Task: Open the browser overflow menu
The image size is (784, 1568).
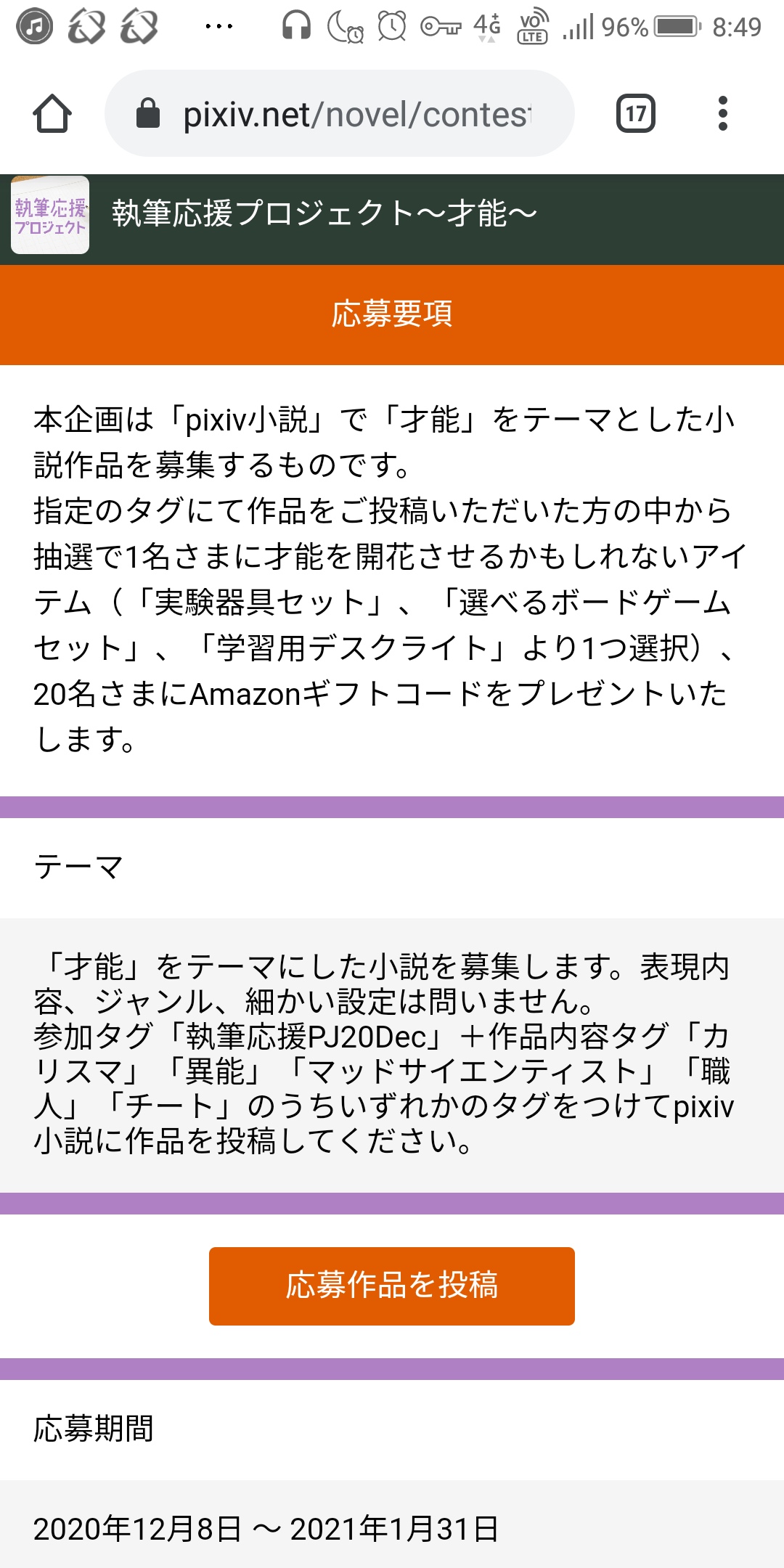Action: coord(722,114)
